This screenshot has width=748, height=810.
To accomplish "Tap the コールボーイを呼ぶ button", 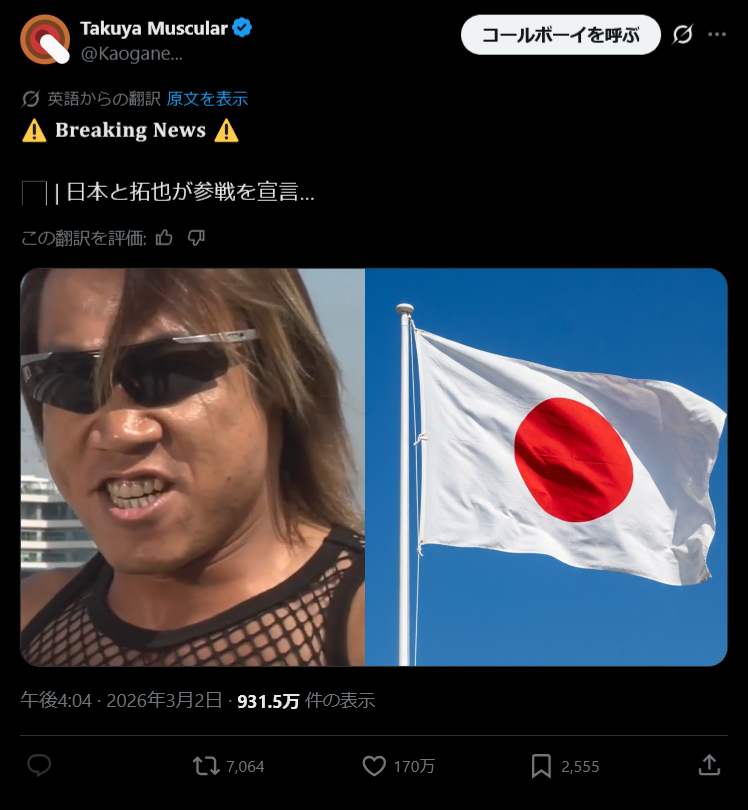I will [560, 34].
